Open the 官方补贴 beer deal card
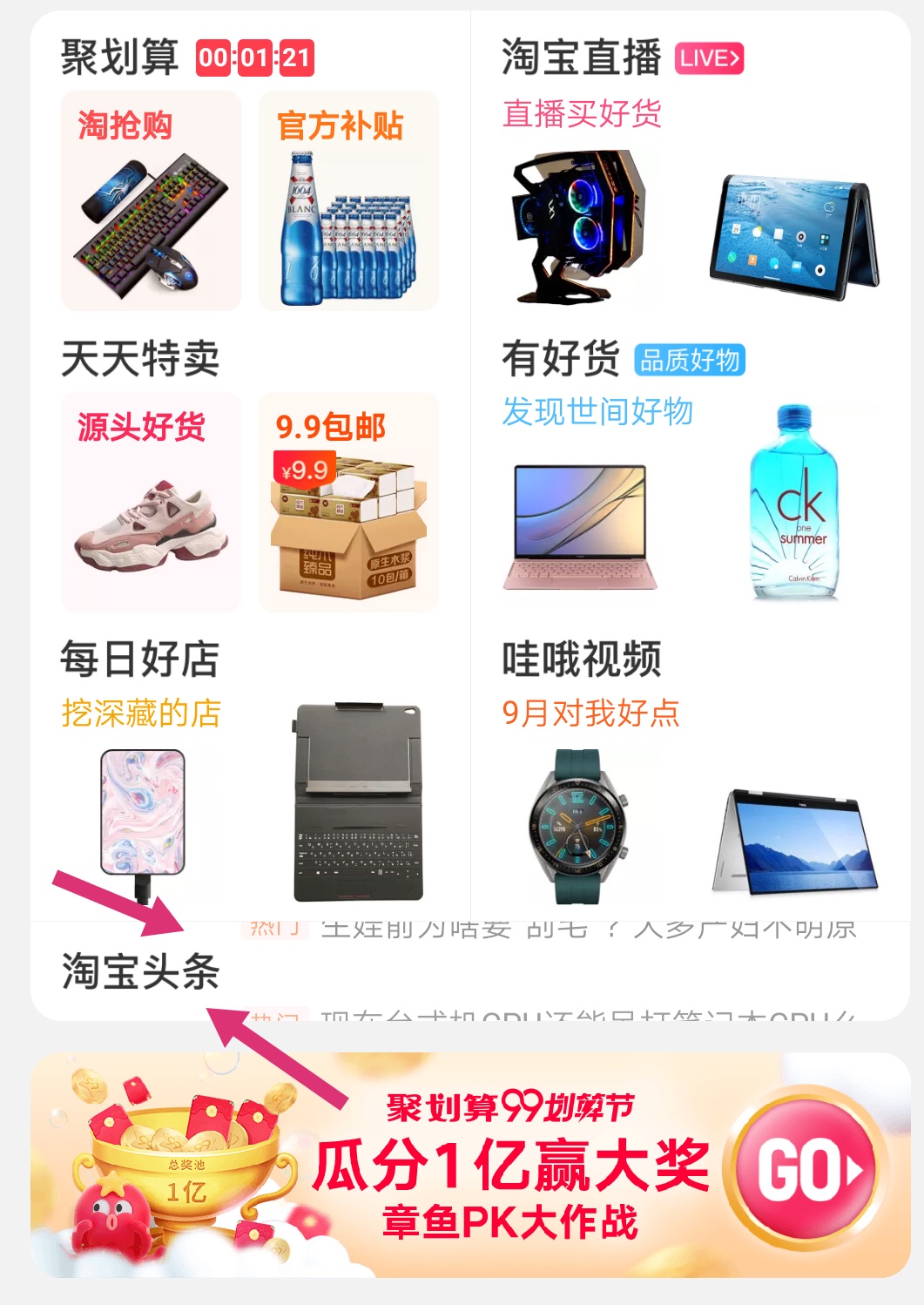 pos(348,201)
